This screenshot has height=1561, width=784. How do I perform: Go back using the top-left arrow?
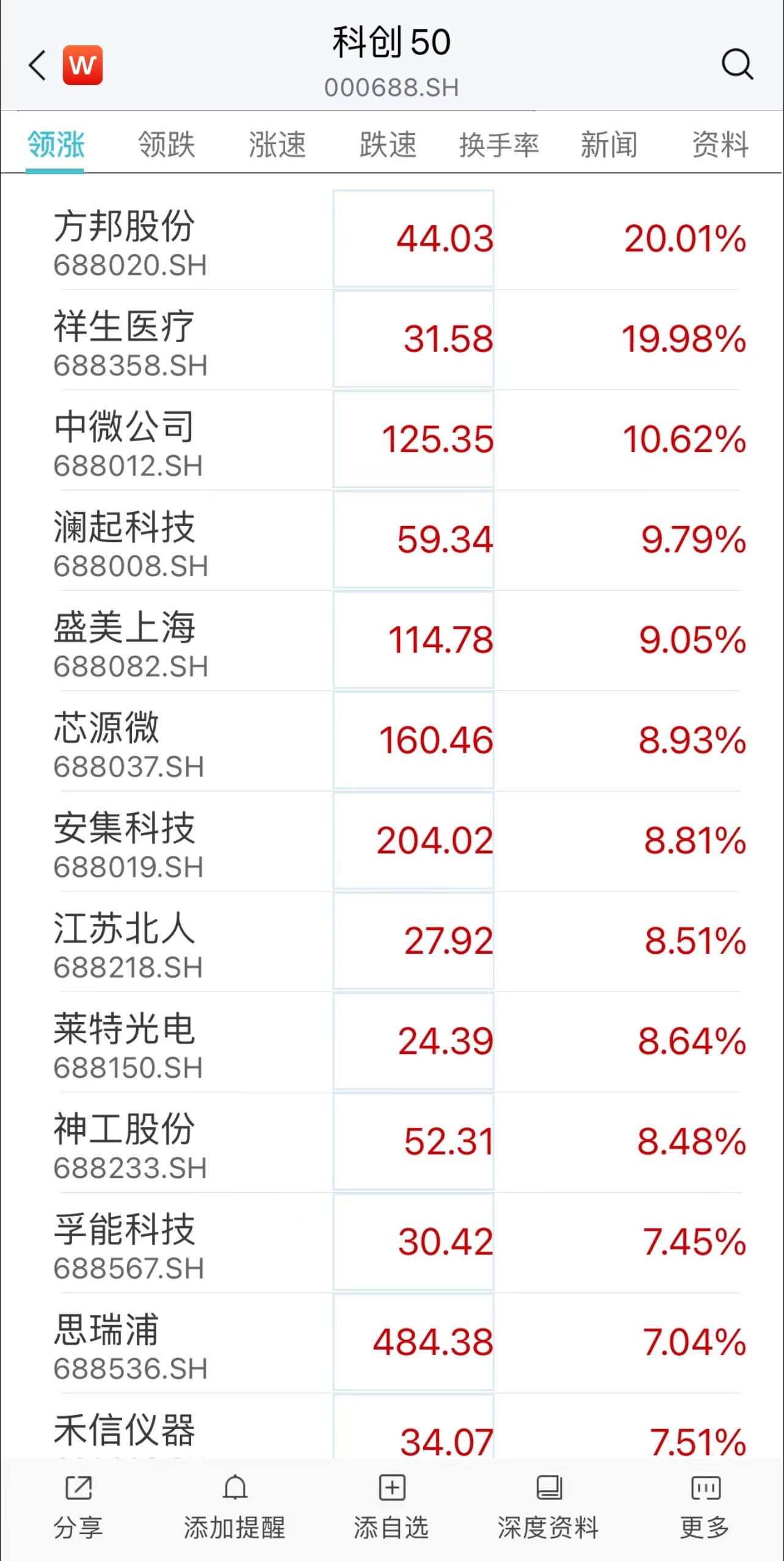pos(37,65)
